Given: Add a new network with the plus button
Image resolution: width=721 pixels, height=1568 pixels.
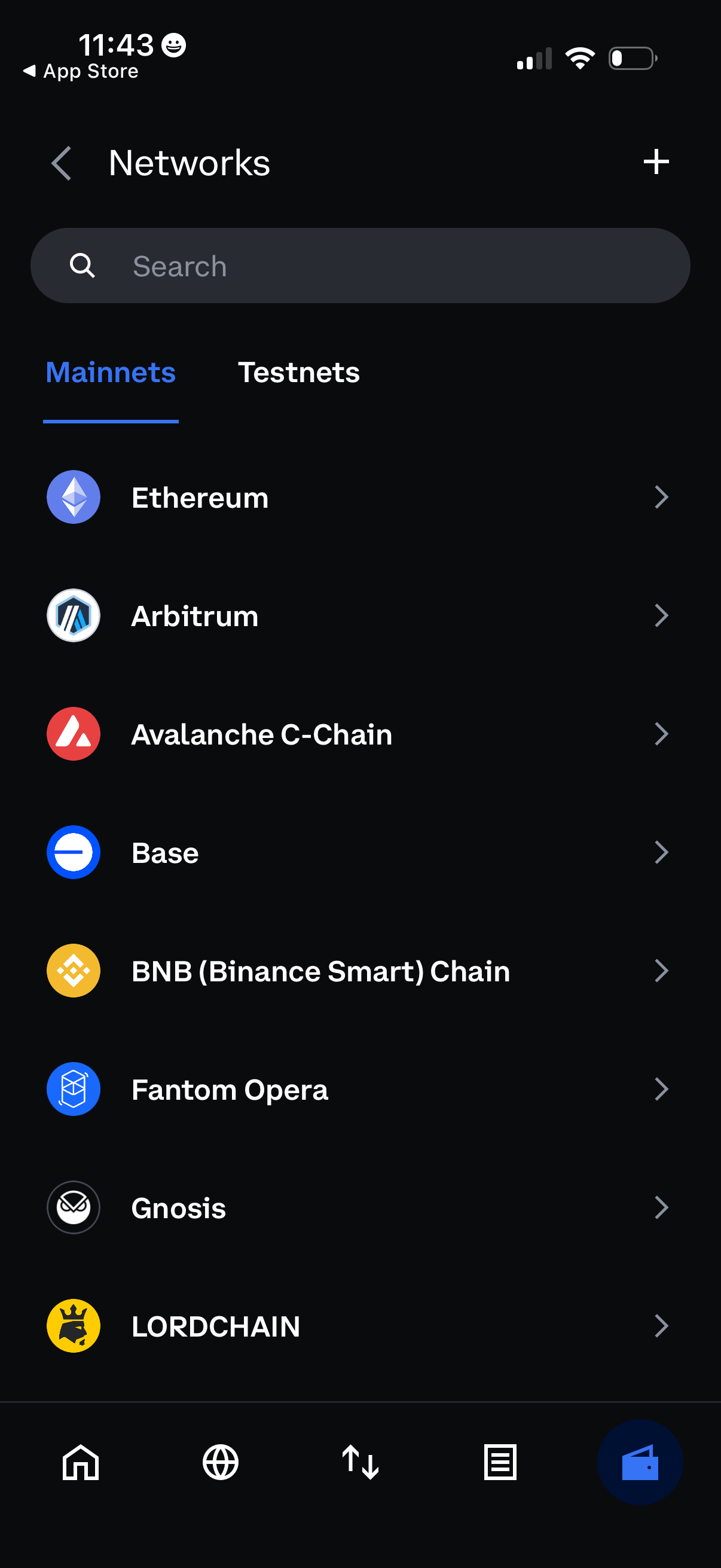Looking at the screenshot, I should [655, 161].
